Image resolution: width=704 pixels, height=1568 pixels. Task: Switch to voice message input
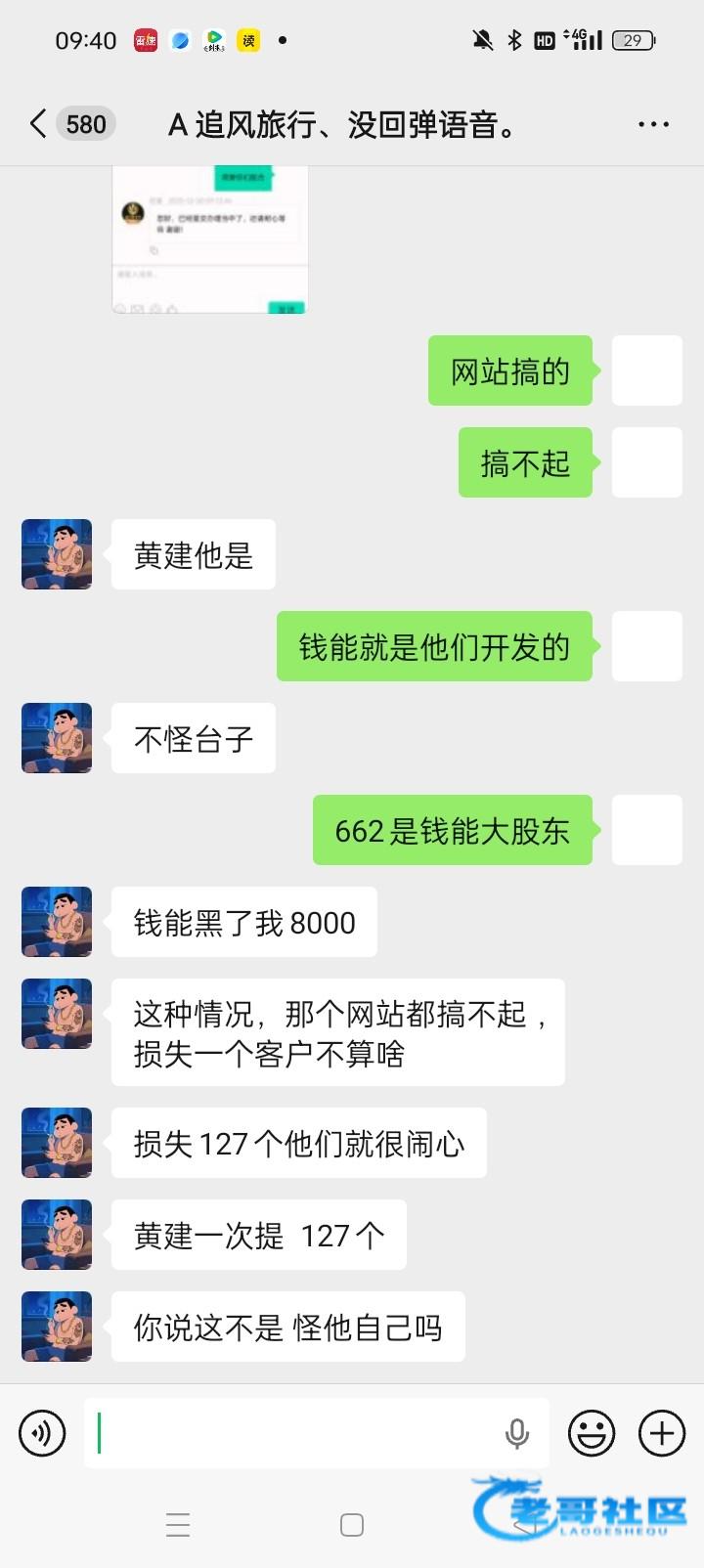(42, 1433)
